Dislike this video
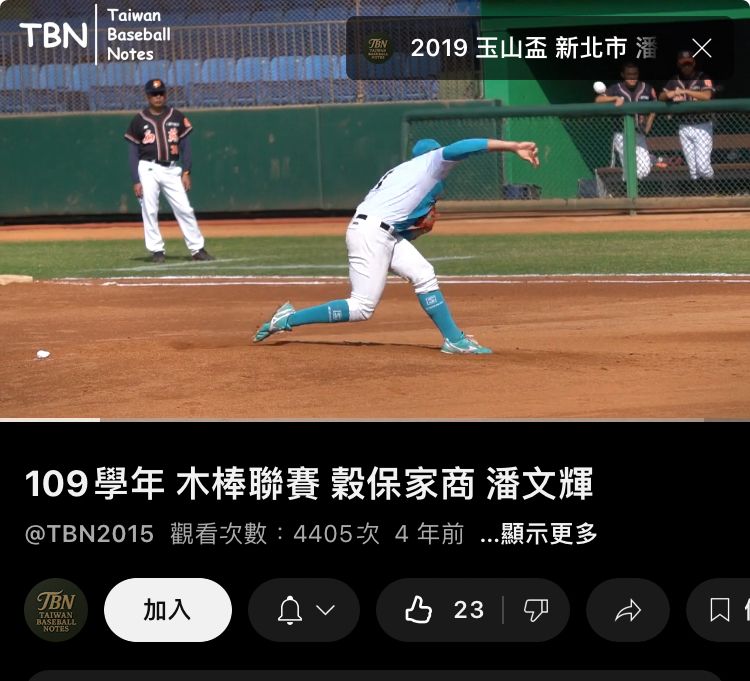 [537, 610]
